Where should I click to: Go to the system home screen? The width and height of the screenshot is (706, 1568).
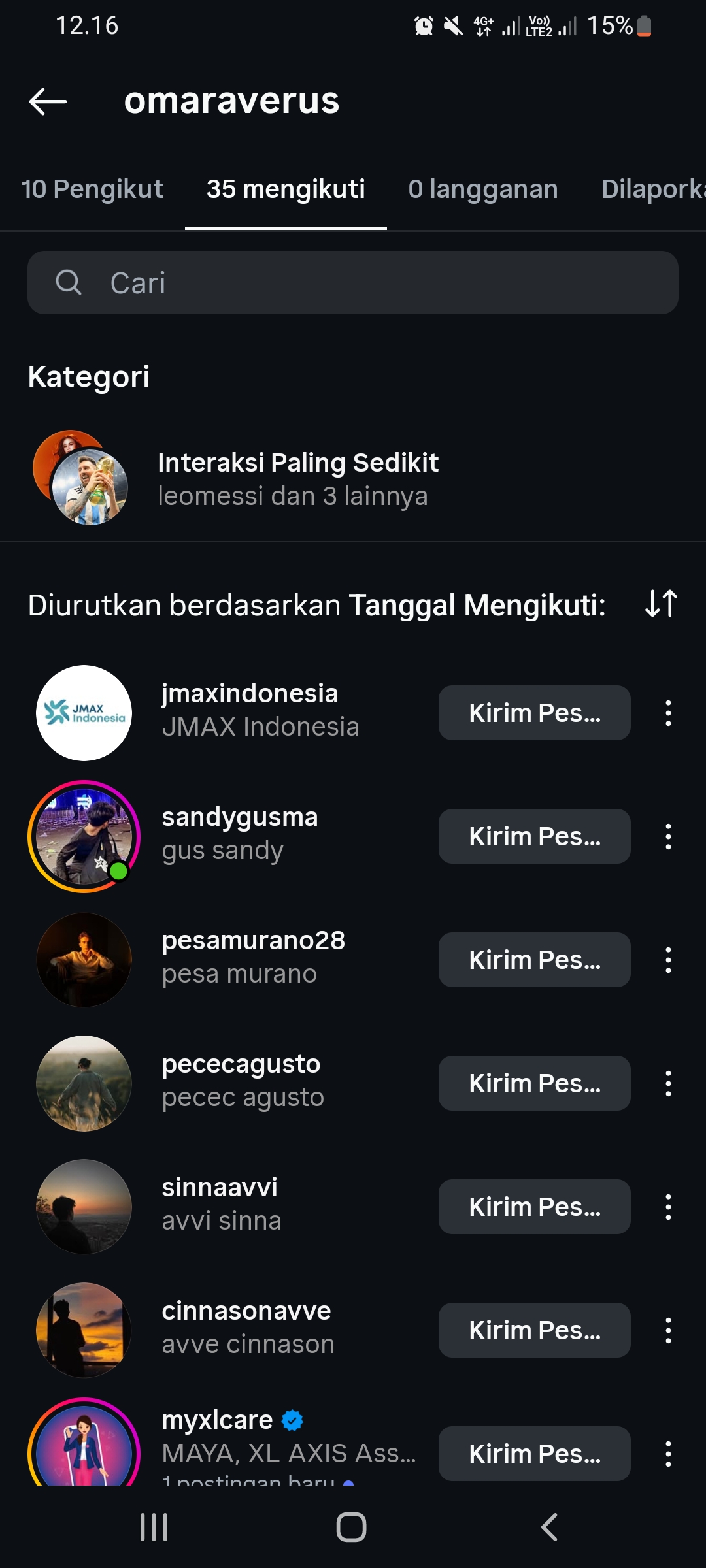(351, 1527)
